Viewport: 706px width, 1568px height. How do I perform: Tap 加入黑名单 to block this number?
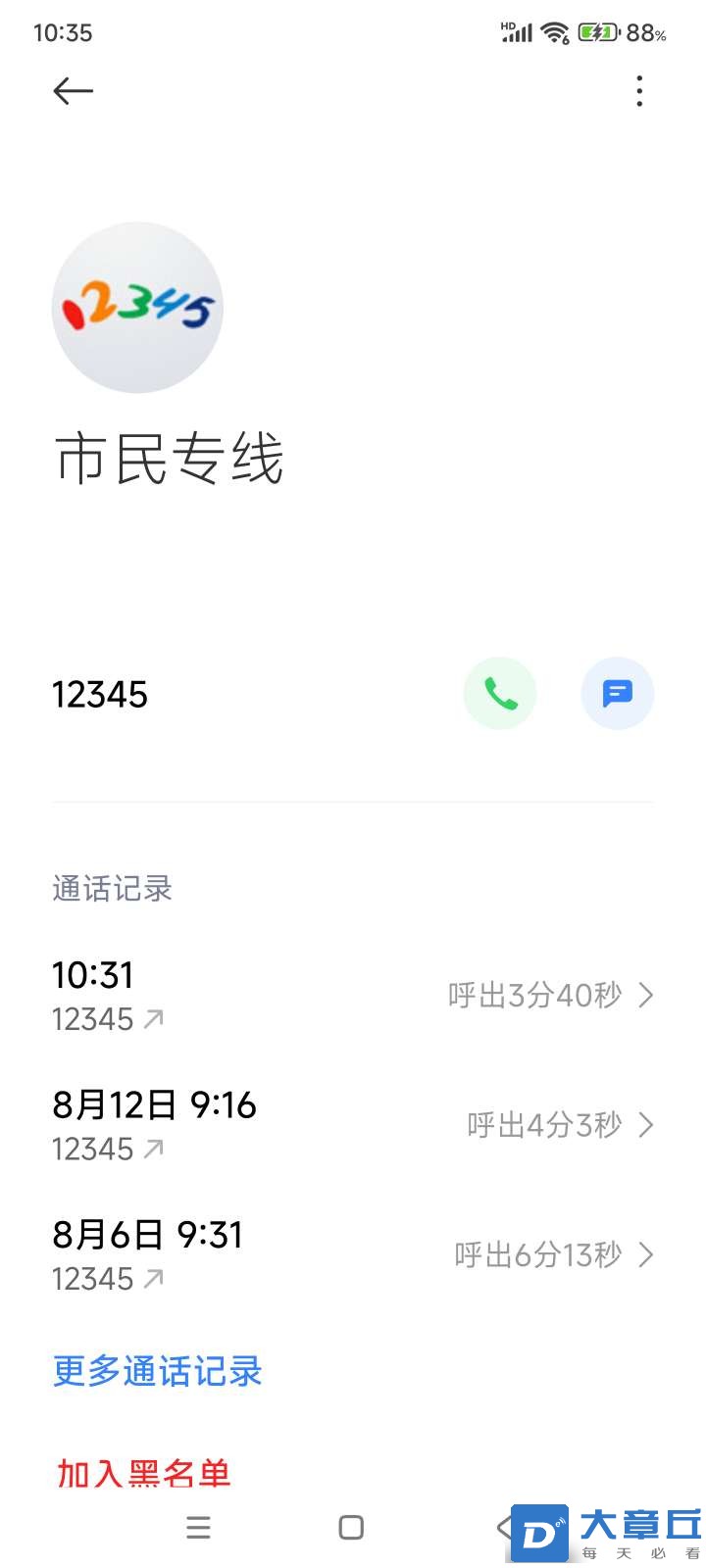point(144,1473)
